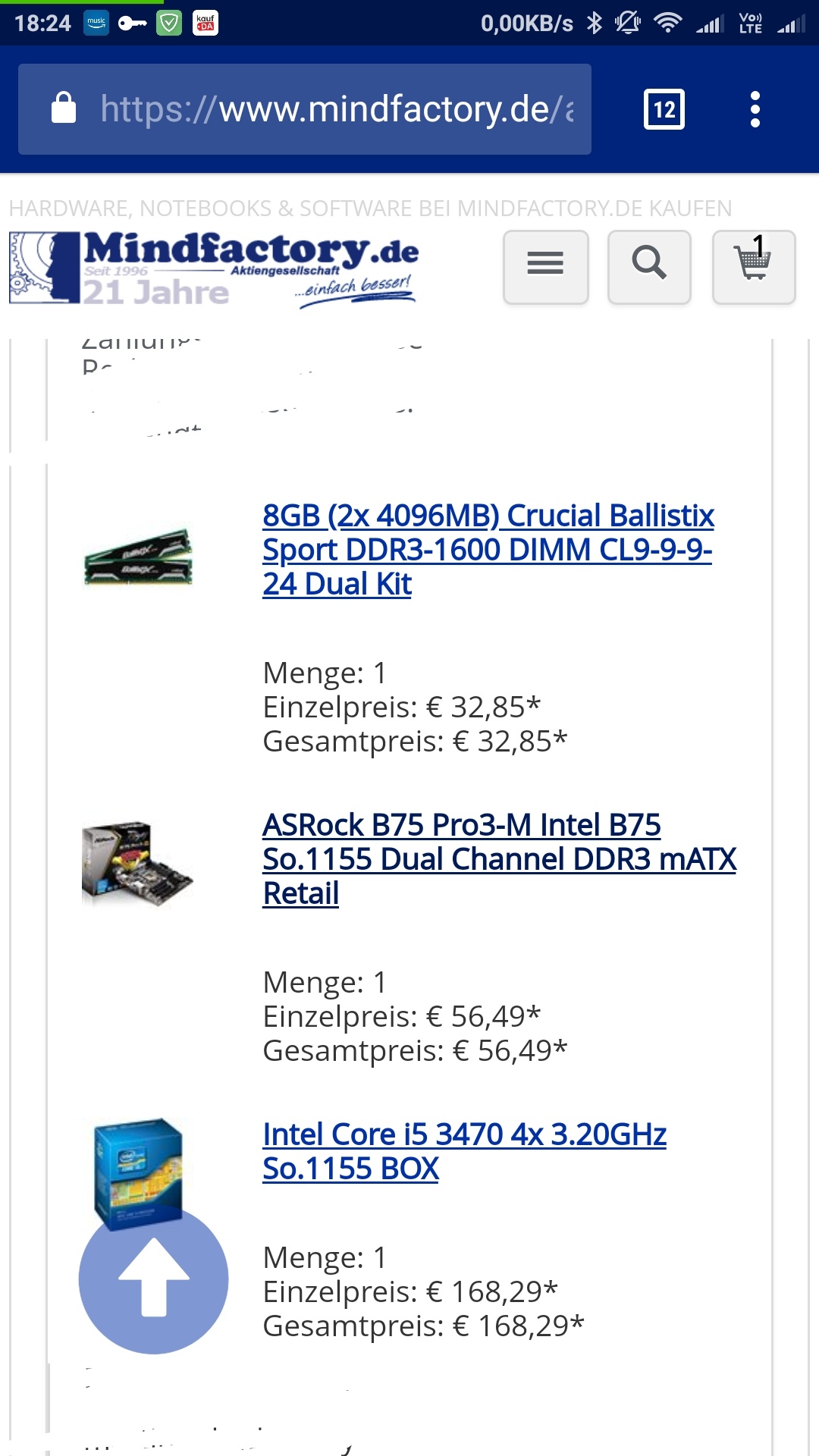Jump back to top of page
819x1456 pixels.
[x=154, y=1279]
